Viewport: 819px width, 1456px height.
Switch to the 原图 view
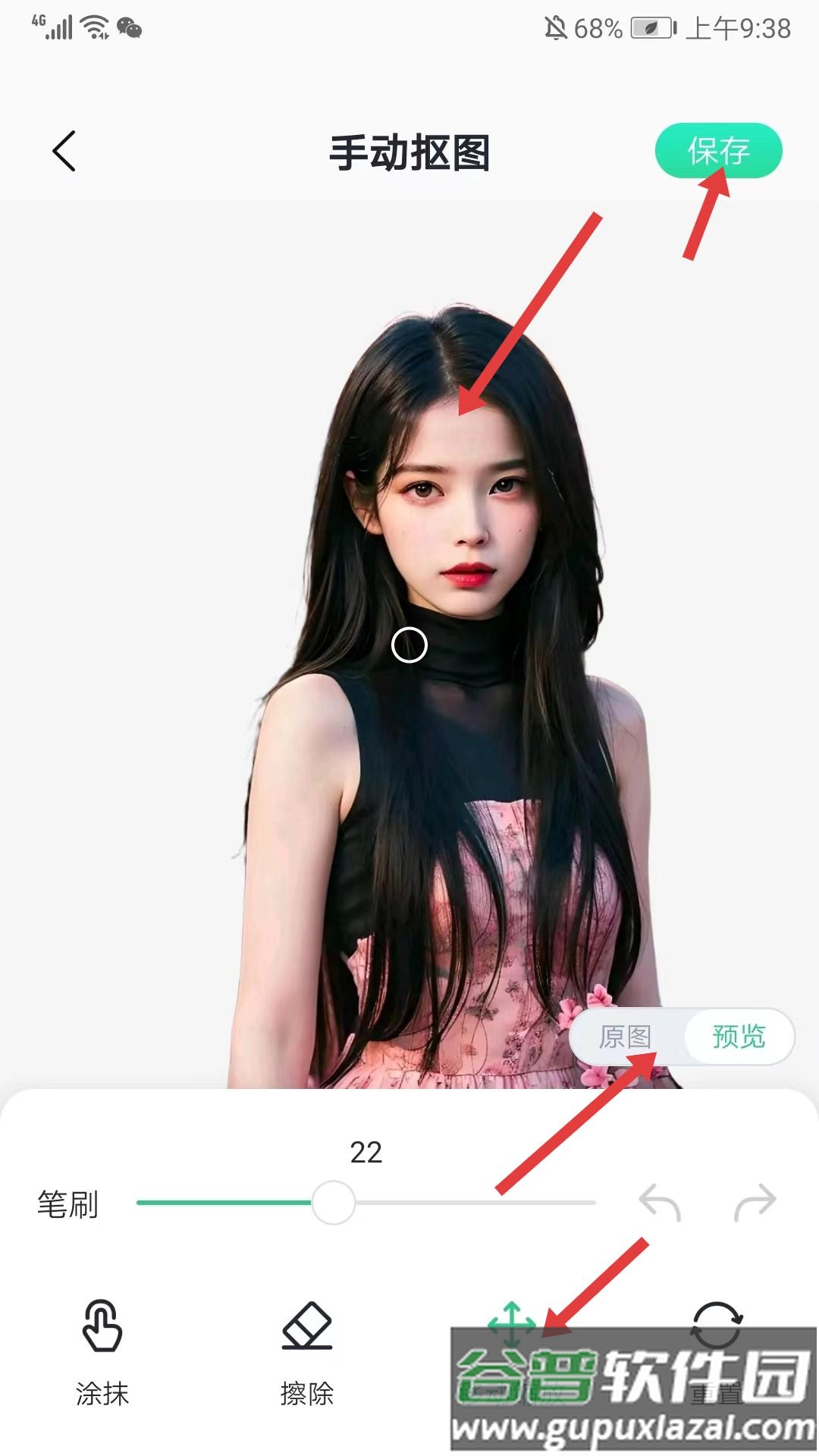click(x=625, y=1036)
